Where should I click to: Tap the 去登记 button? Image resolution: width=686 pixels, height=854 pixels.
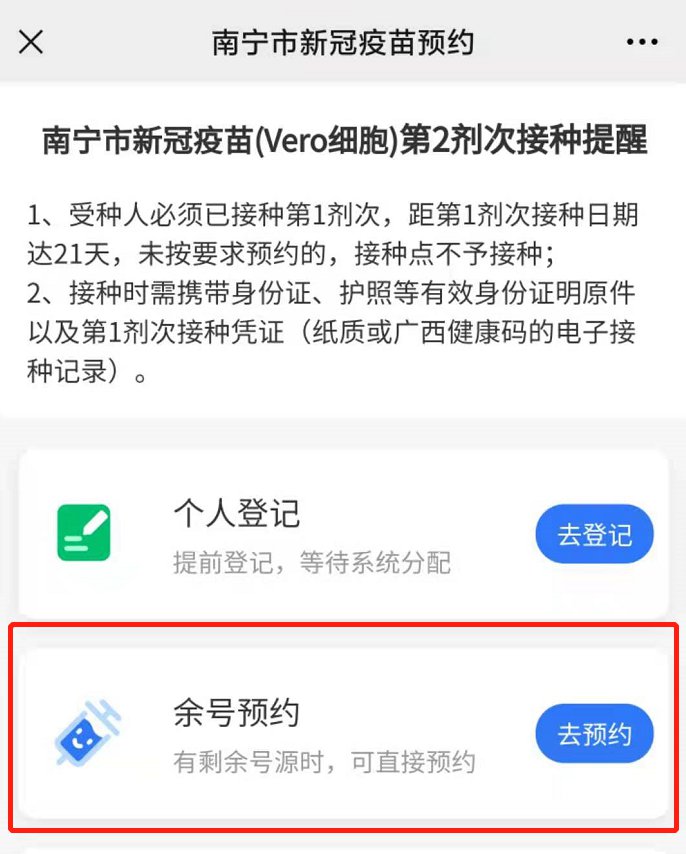(594, 534)
